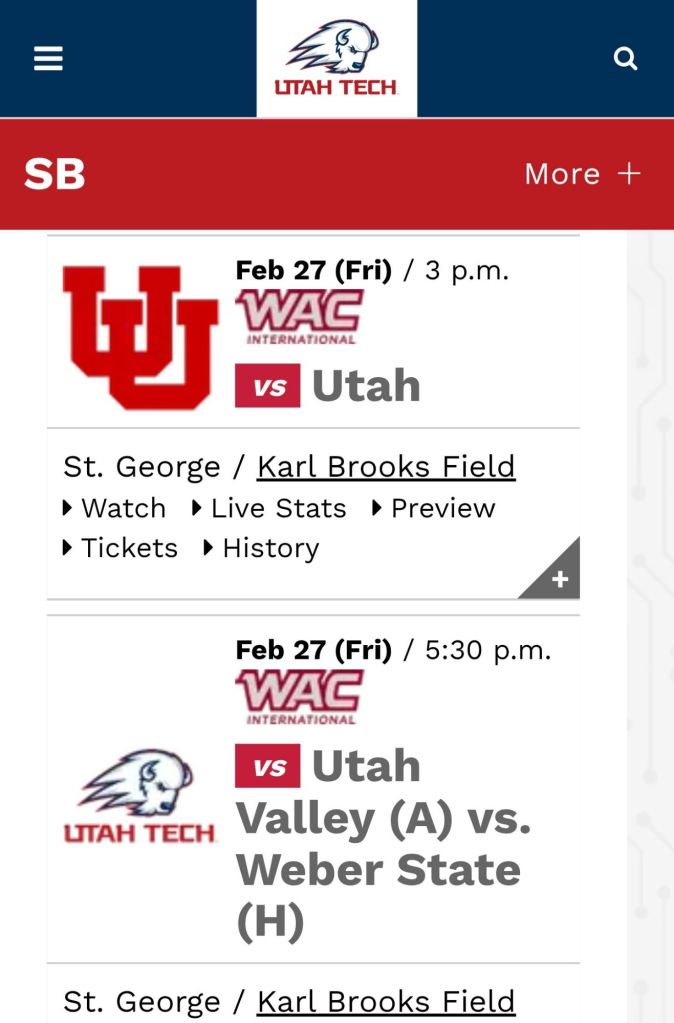The image size is (674, 1023).
Task: Go to Utah Tech home via logo
Action: tap(336, 59)
